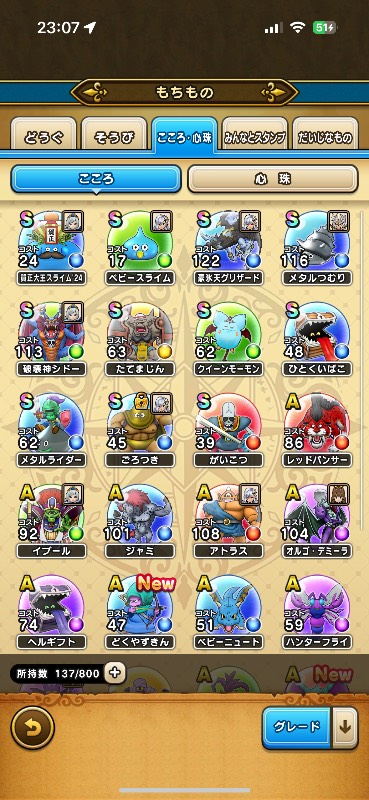Switch to the みんなとスタンプ tab

pyautogui.click(x=255, y=135)
